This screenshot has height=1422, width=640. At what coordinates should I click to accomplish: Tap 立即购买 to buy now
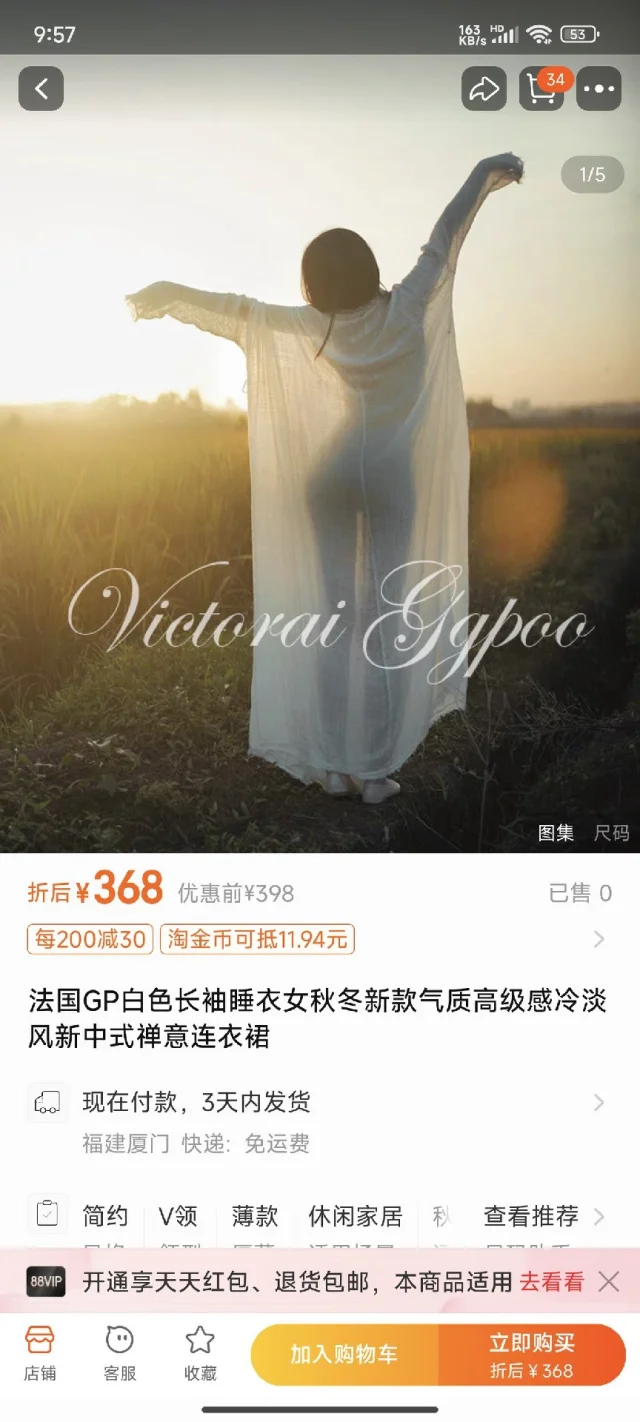point(531,1354)
